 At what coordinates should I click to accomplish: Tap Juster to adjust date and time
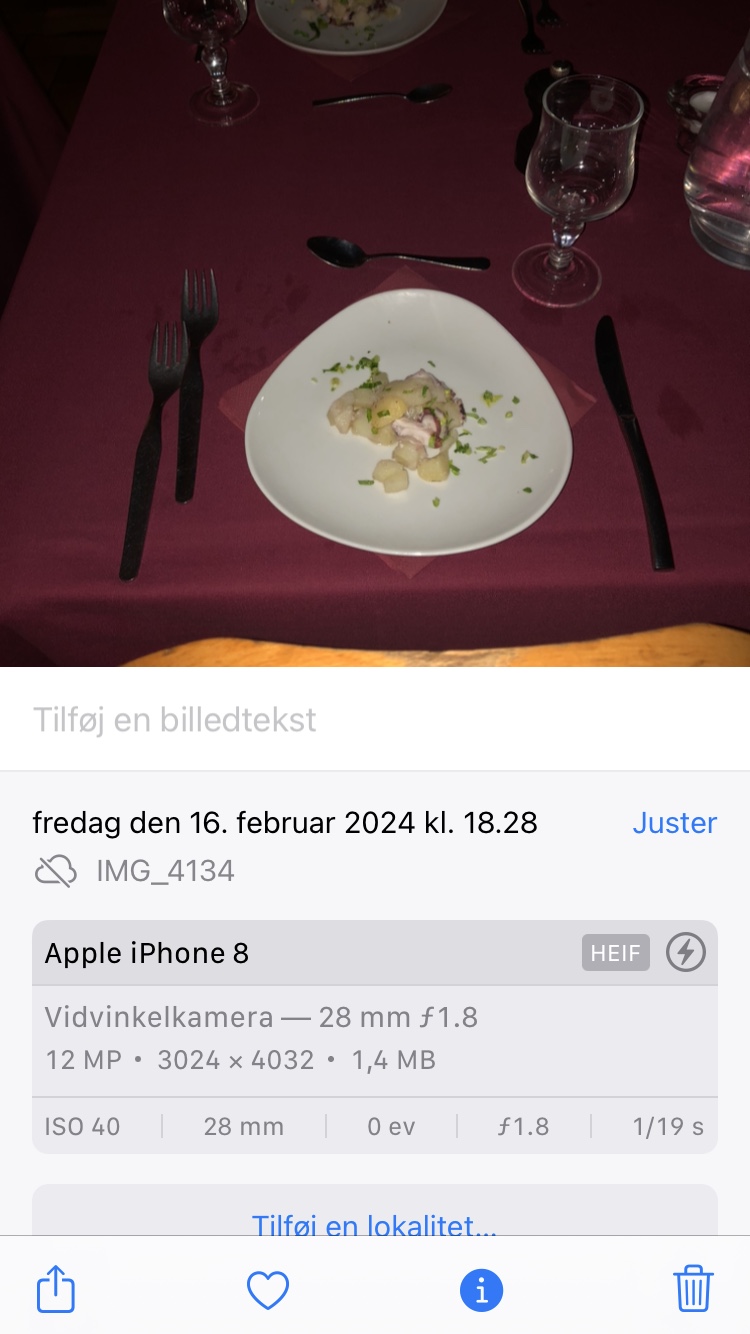click(674, 823)
